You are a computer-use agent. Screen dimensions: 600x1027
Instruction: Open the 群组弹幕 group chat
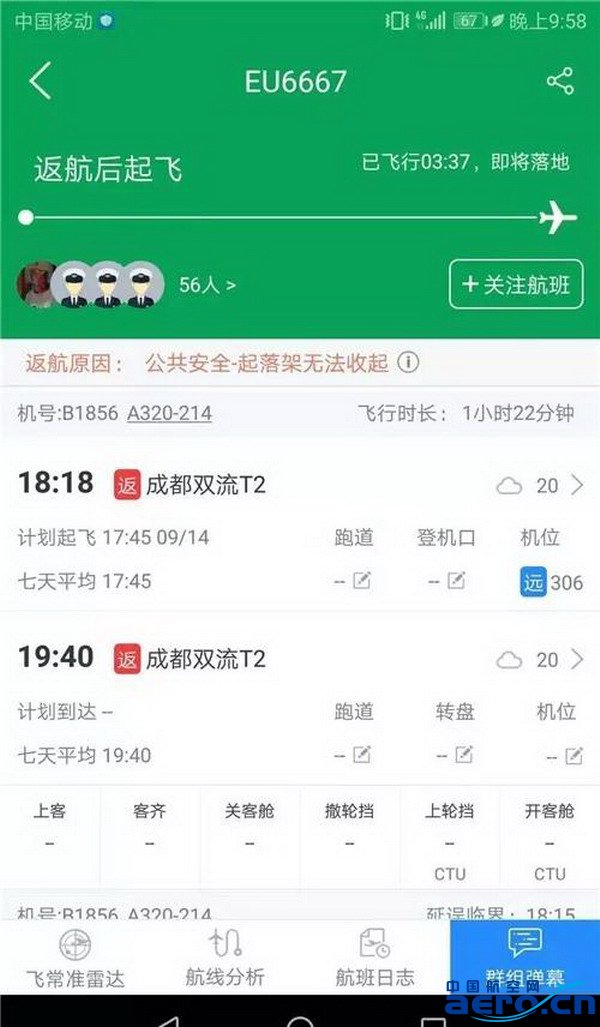coord(525,955)
